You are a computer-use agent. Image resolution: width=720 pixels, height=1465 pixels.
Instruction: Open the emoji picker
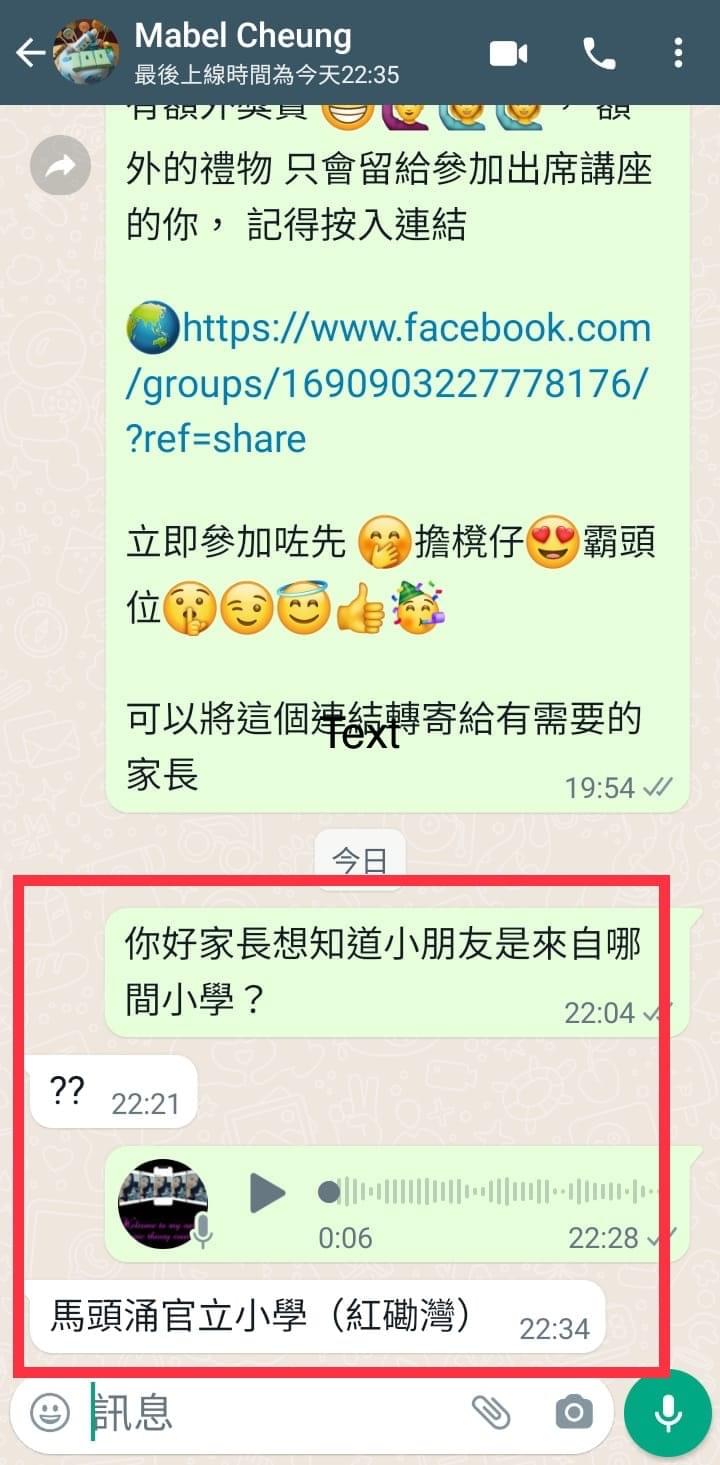[50, 1412]
